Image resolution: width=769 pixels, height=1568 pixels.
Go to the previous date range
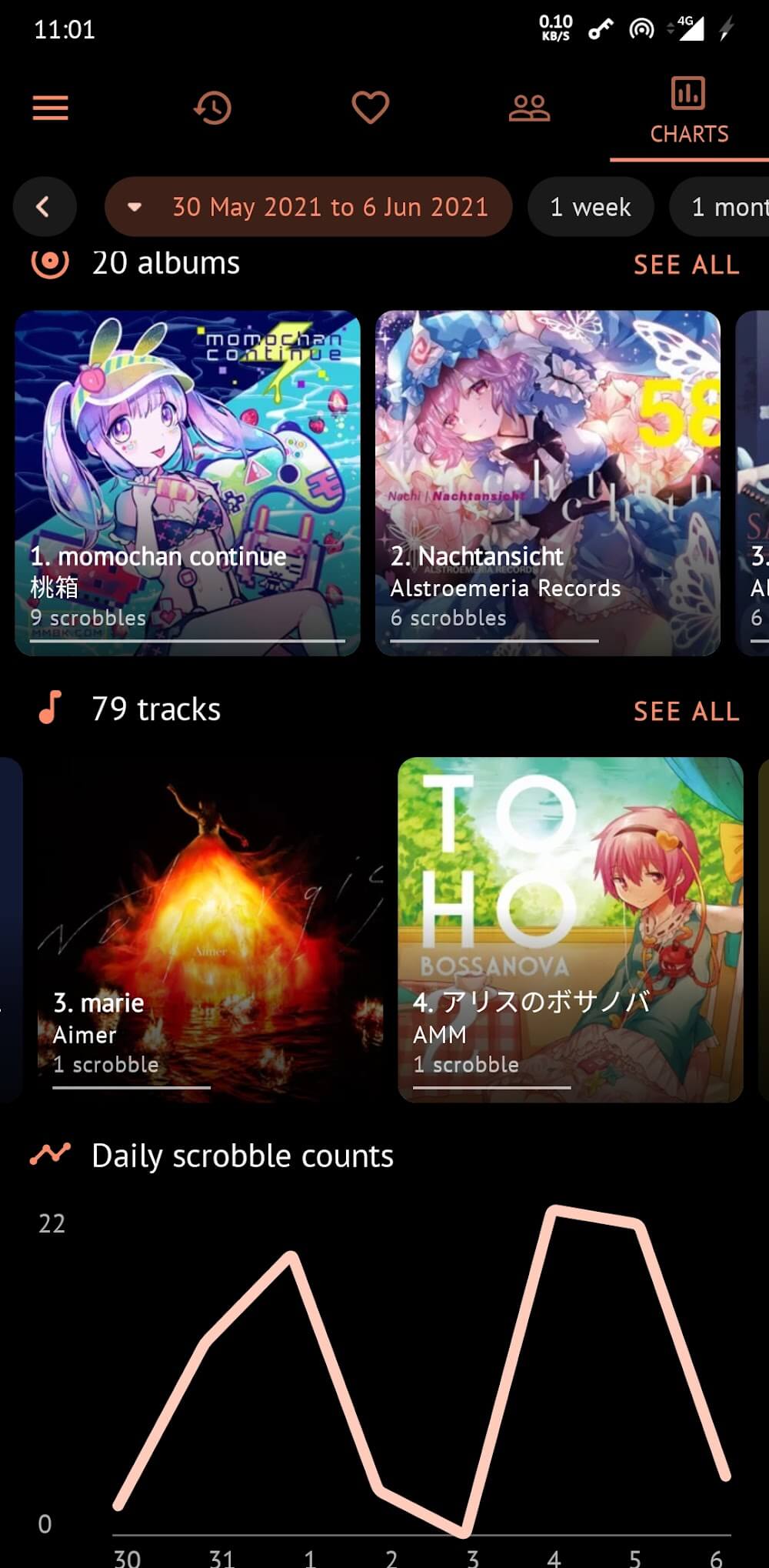pos(44,206)
